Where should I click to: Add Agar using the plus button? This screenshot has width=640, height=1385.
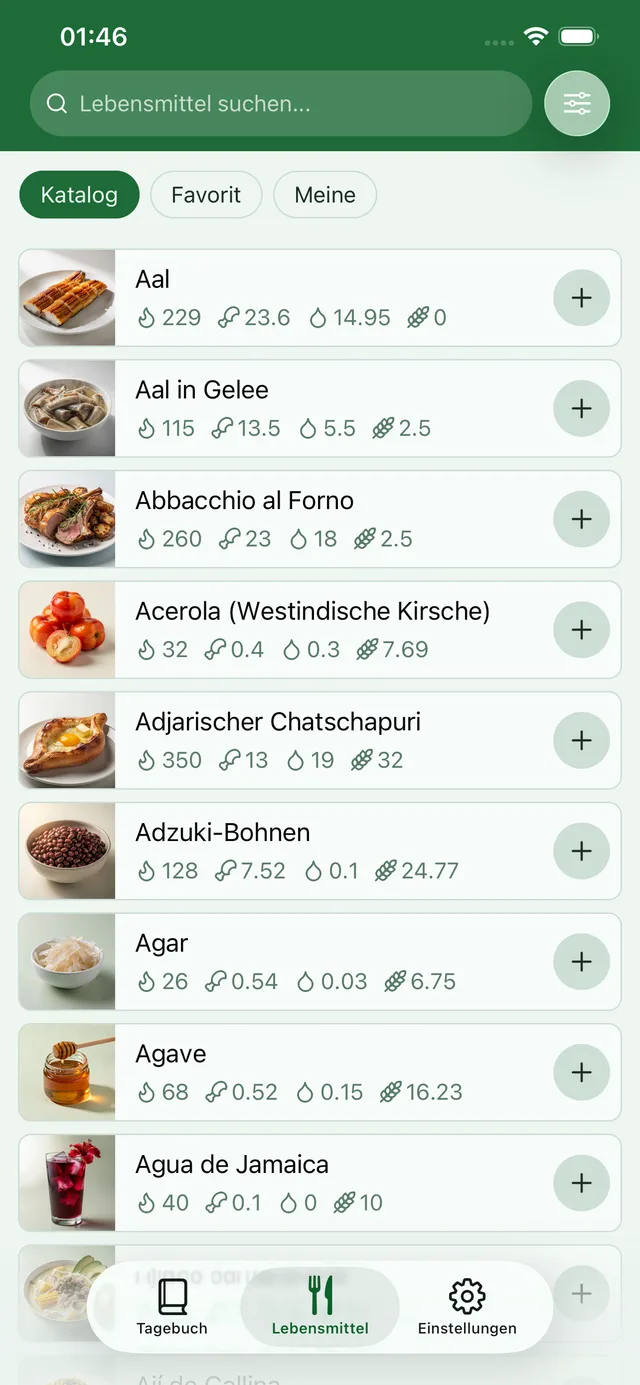tap(581, 962)
